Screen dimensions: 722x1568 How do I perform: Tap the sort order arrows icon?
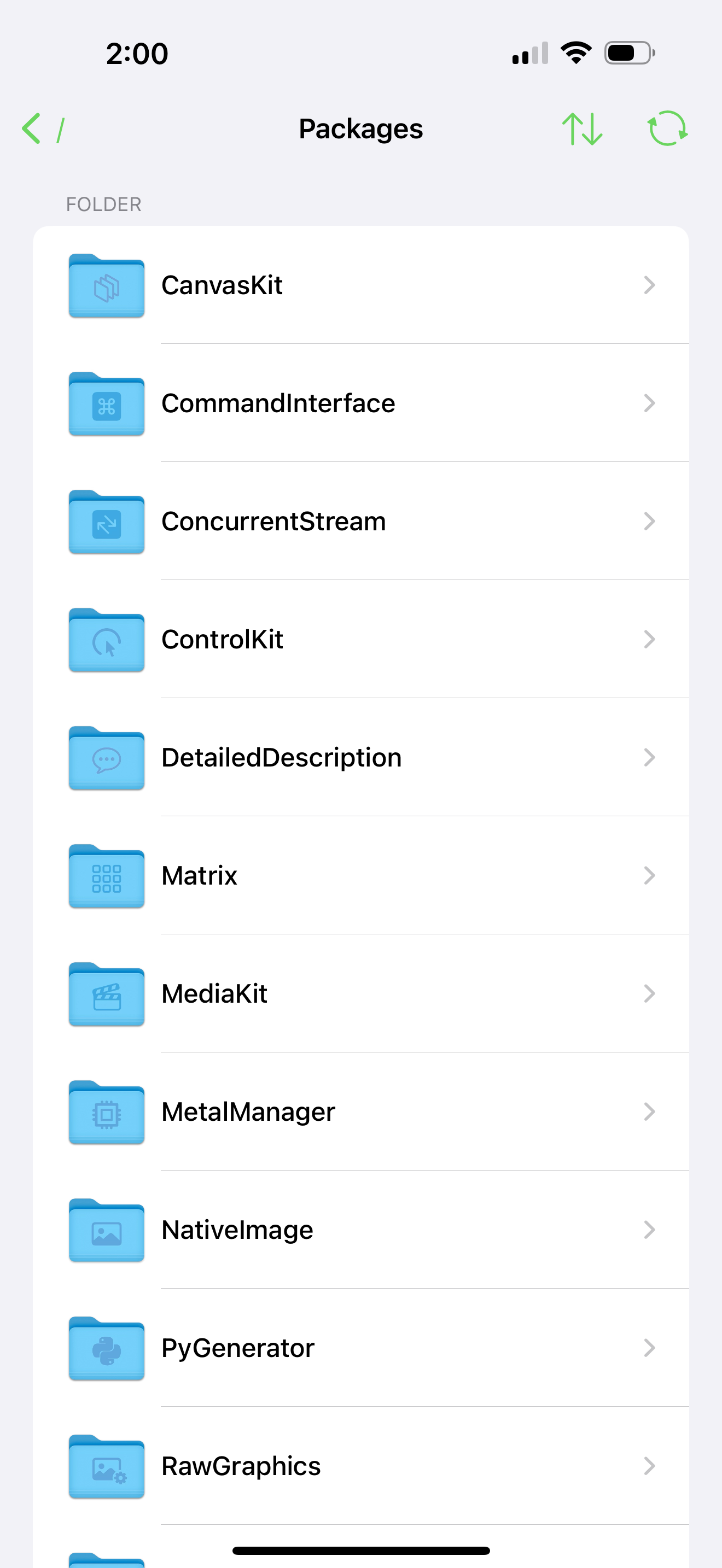[582, 129]
